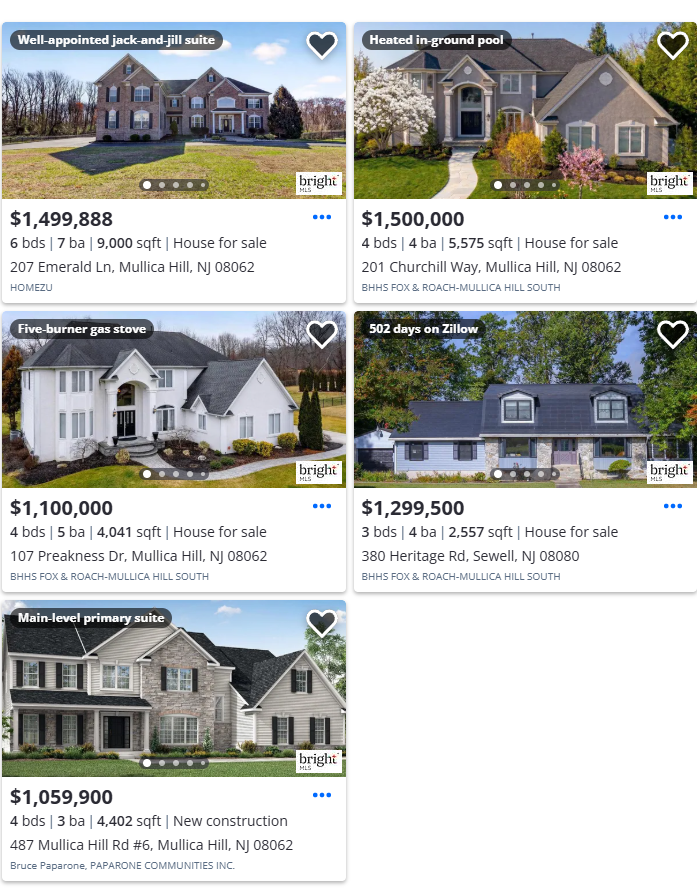Open the 207 Emerald Ln address link
The width and height of the screenshot is (697, 891).
point(132,267)
